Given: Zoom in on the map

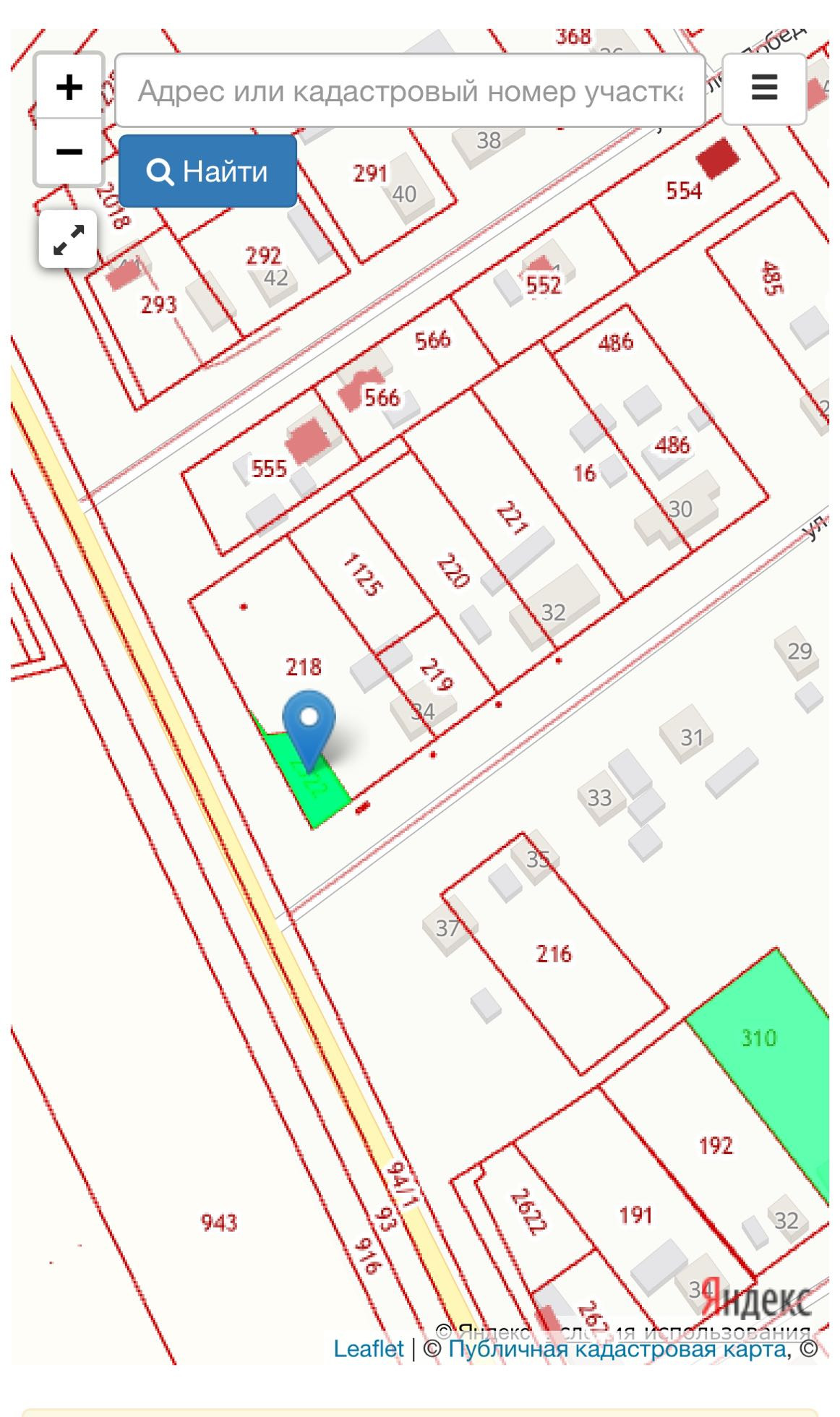Looking at the screenshot, I should (69, 87).
